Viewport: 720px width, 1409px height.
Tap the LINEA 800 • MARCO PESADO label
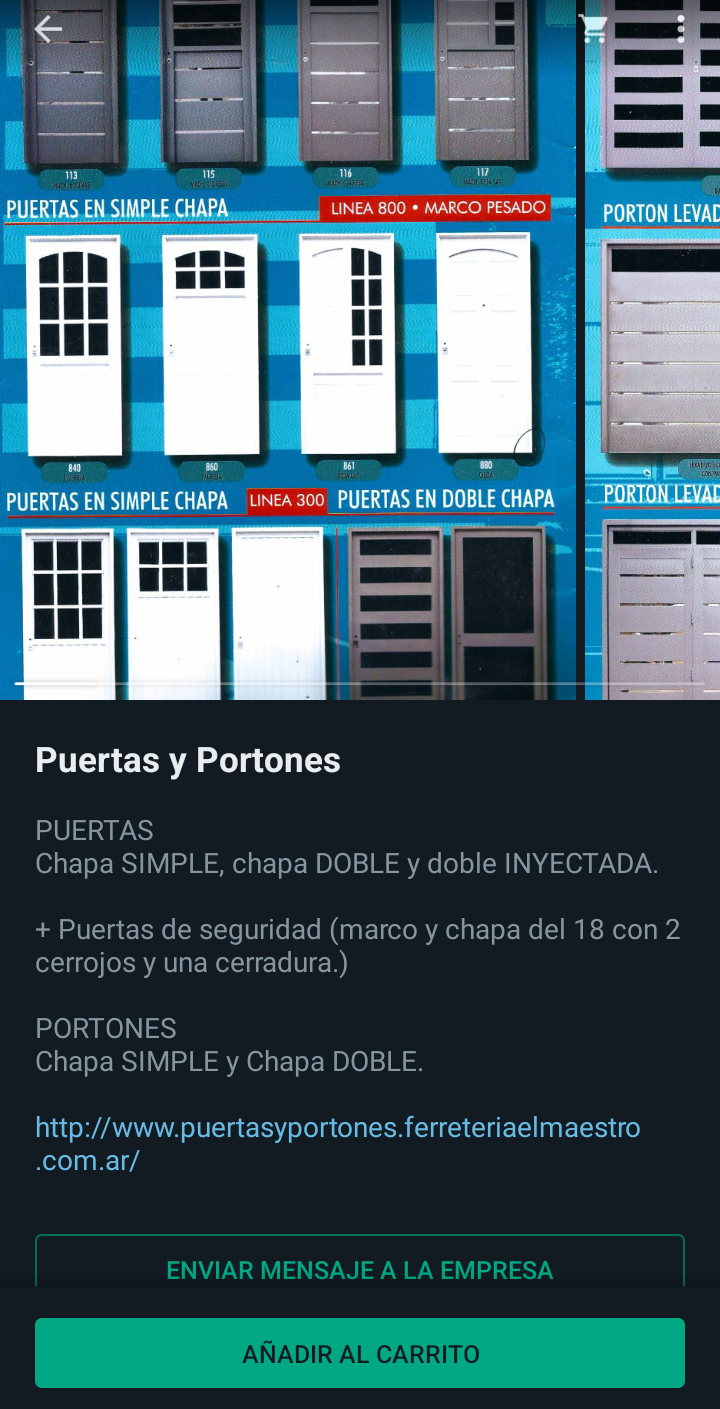pos(437,207)
